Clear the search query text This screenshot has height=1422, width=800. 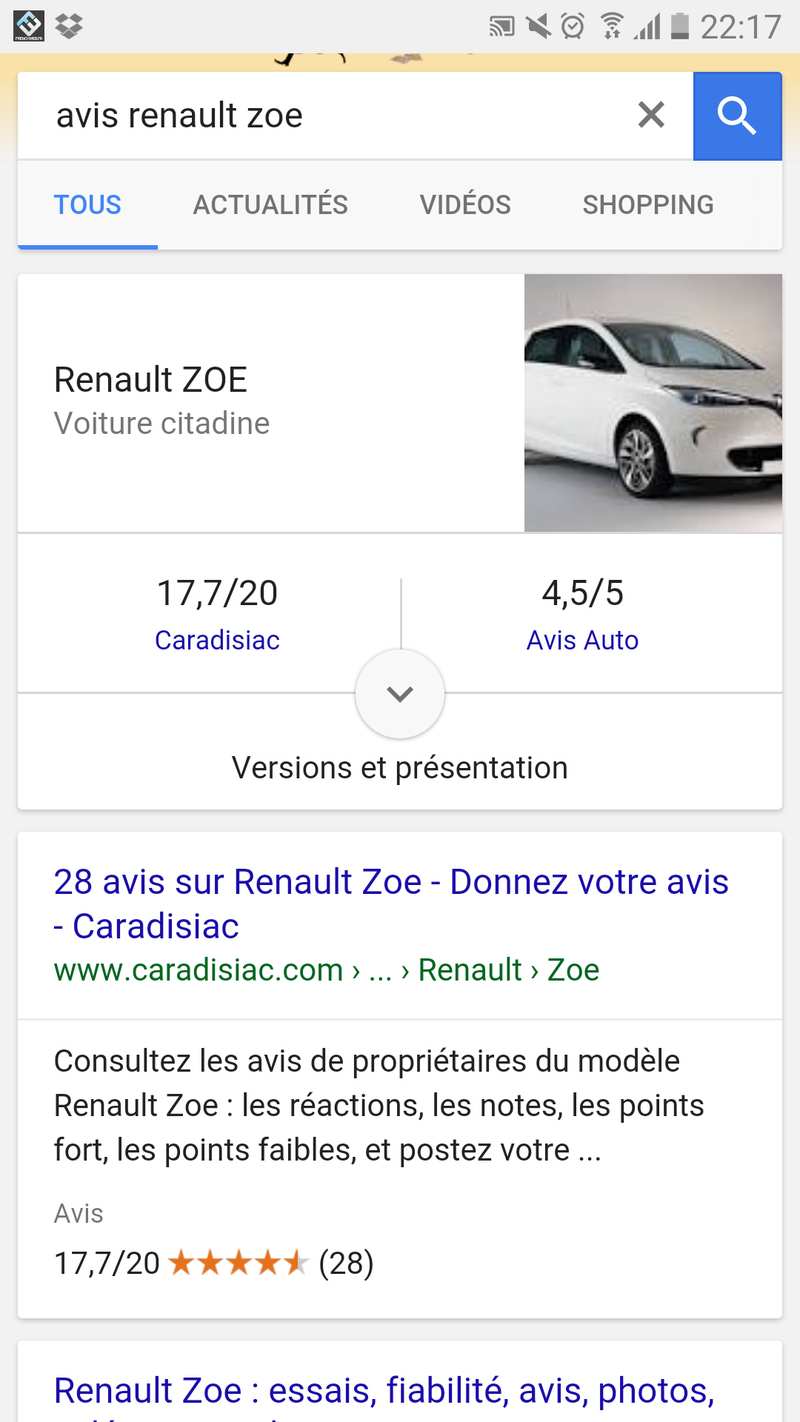coord(651,116)
